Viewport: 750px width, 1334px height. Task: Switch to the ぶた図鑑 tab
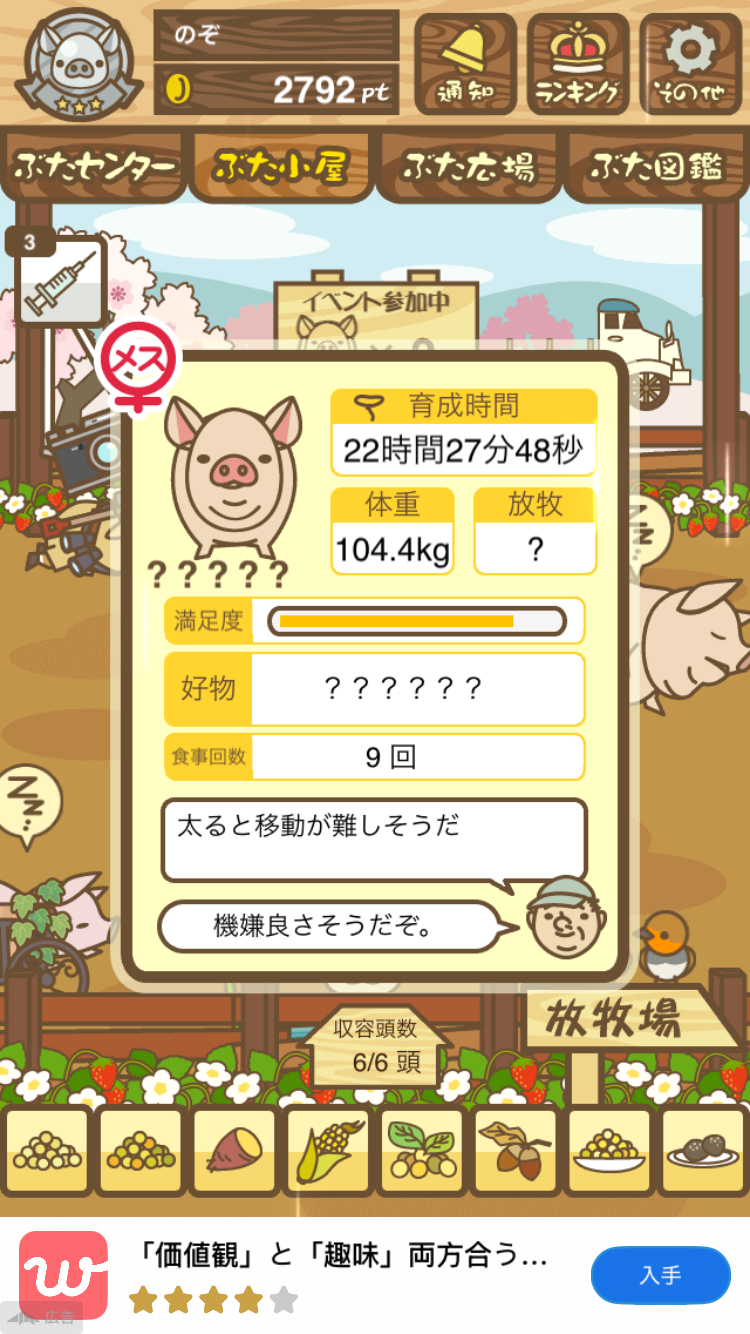point(655,166)
